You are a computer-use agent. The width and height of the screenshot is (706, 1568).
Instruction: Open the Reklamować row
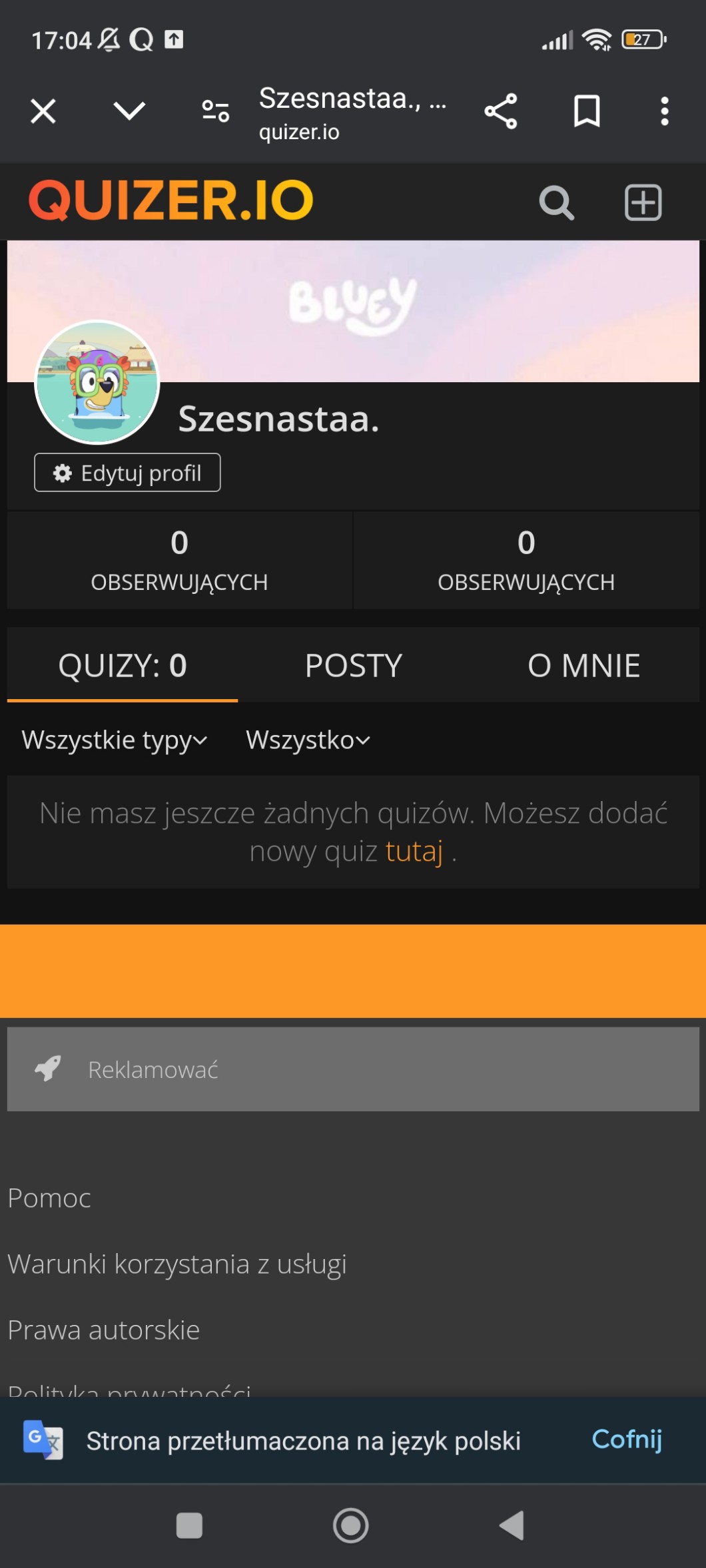353,1069
